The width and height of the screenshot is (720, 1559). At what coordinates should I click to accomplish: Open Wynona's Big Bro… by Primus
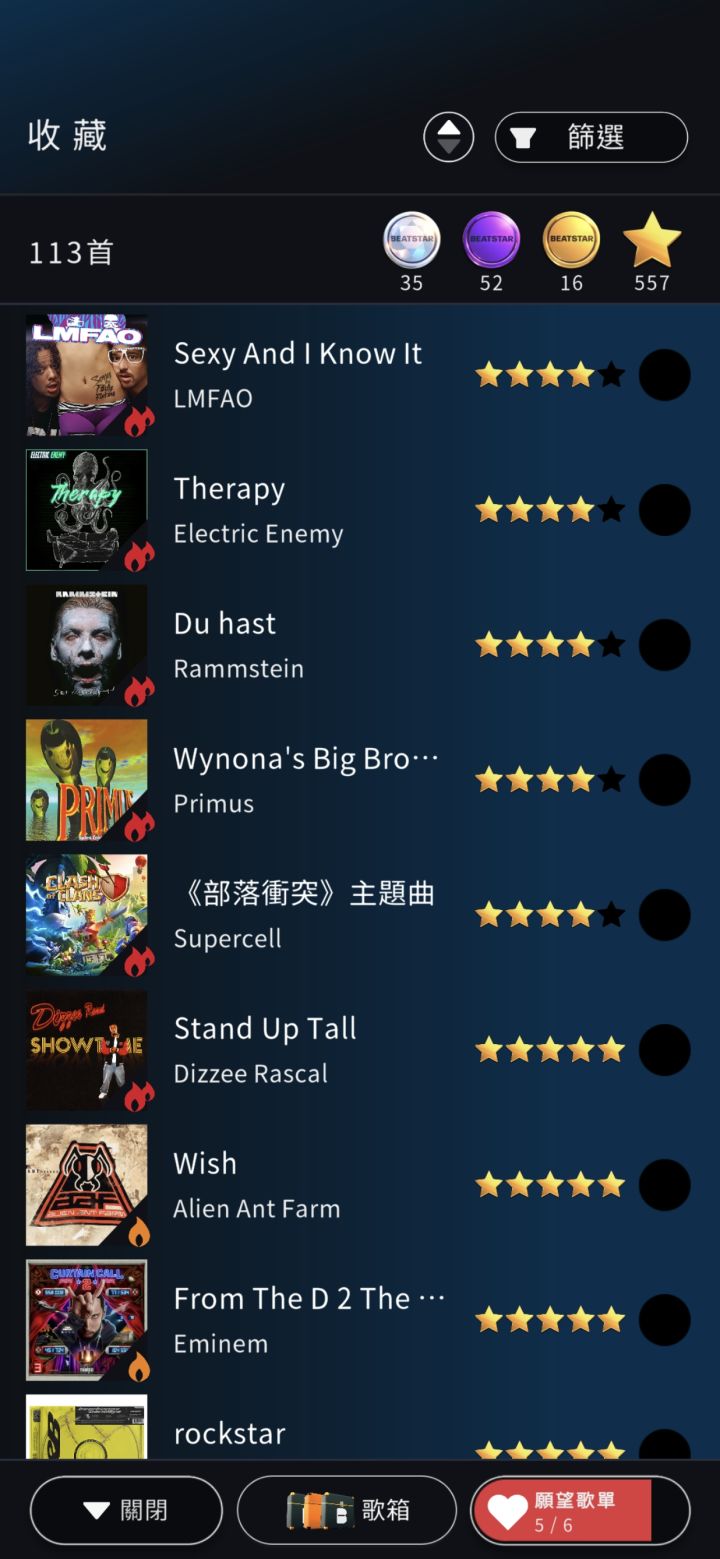coord(305,779)
